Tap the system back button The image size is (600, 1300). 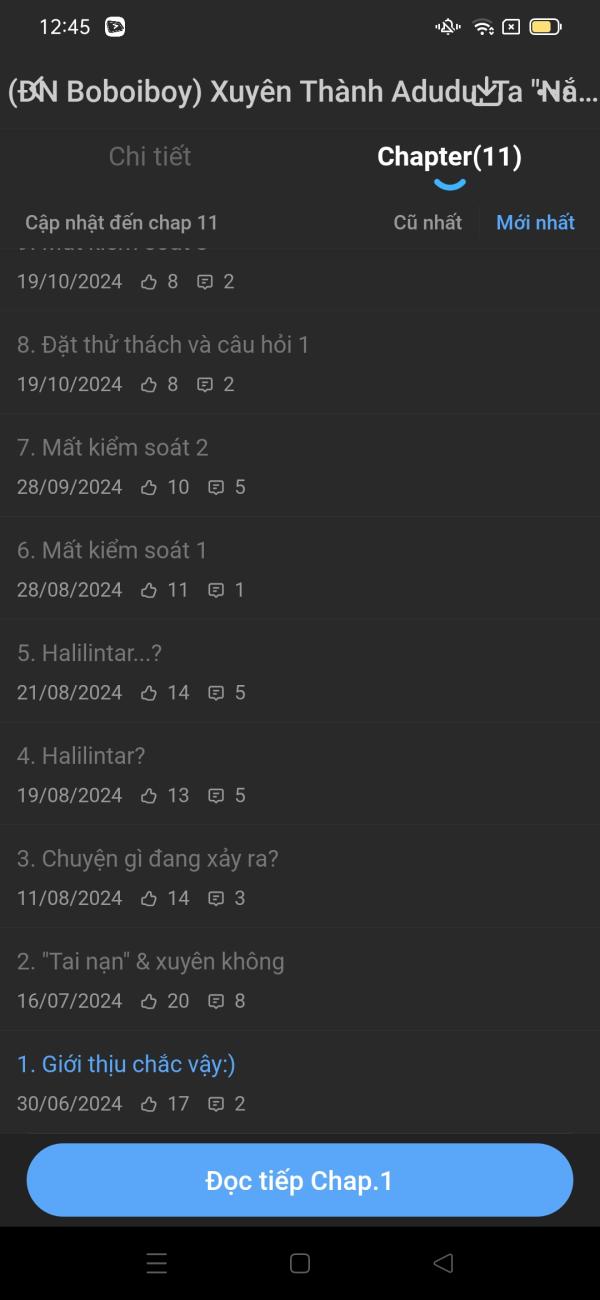point(443,1263)
